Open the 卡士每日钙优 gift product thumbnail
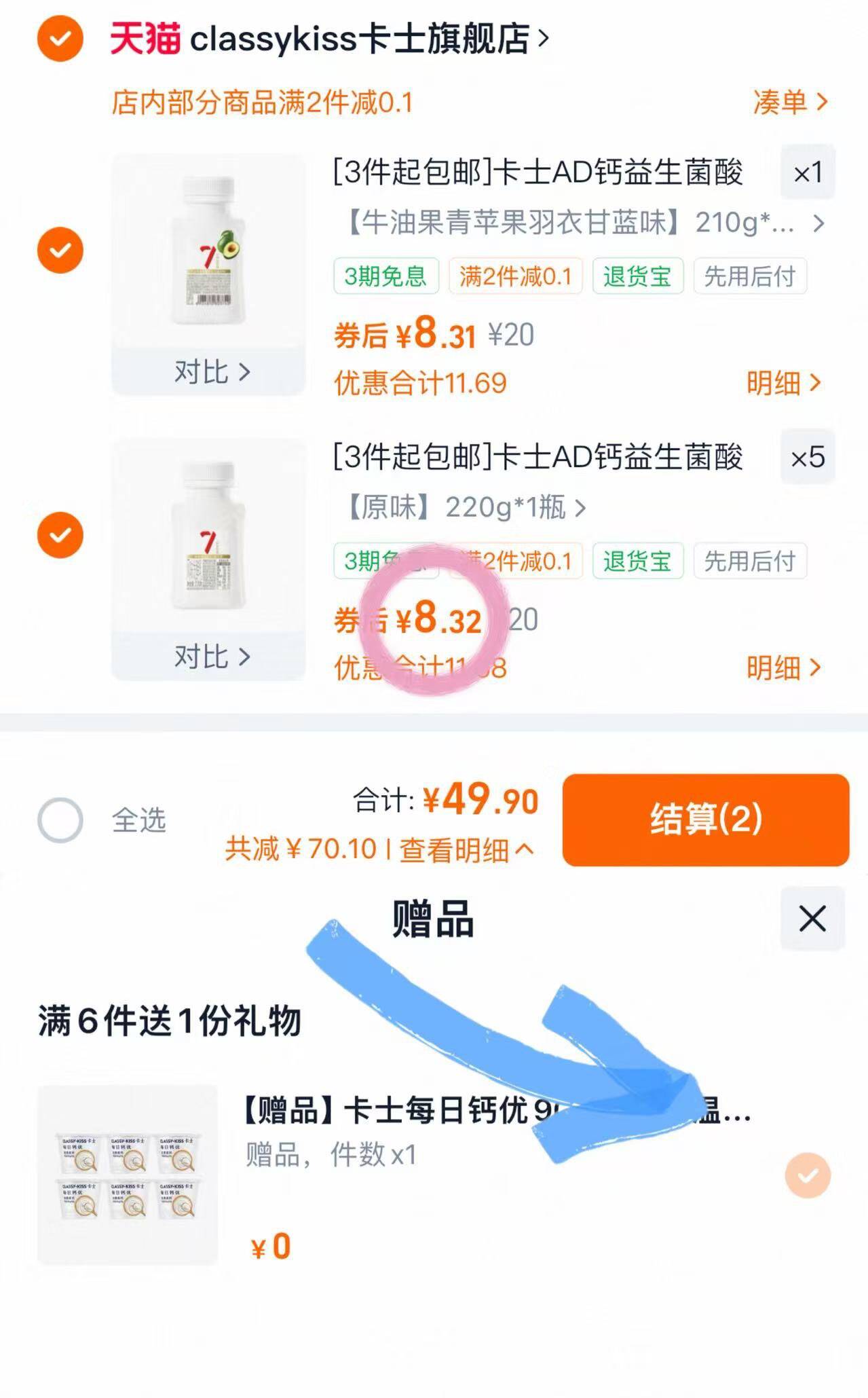This screenshot has width=868, height=1398. click(x=128, y=1175)
